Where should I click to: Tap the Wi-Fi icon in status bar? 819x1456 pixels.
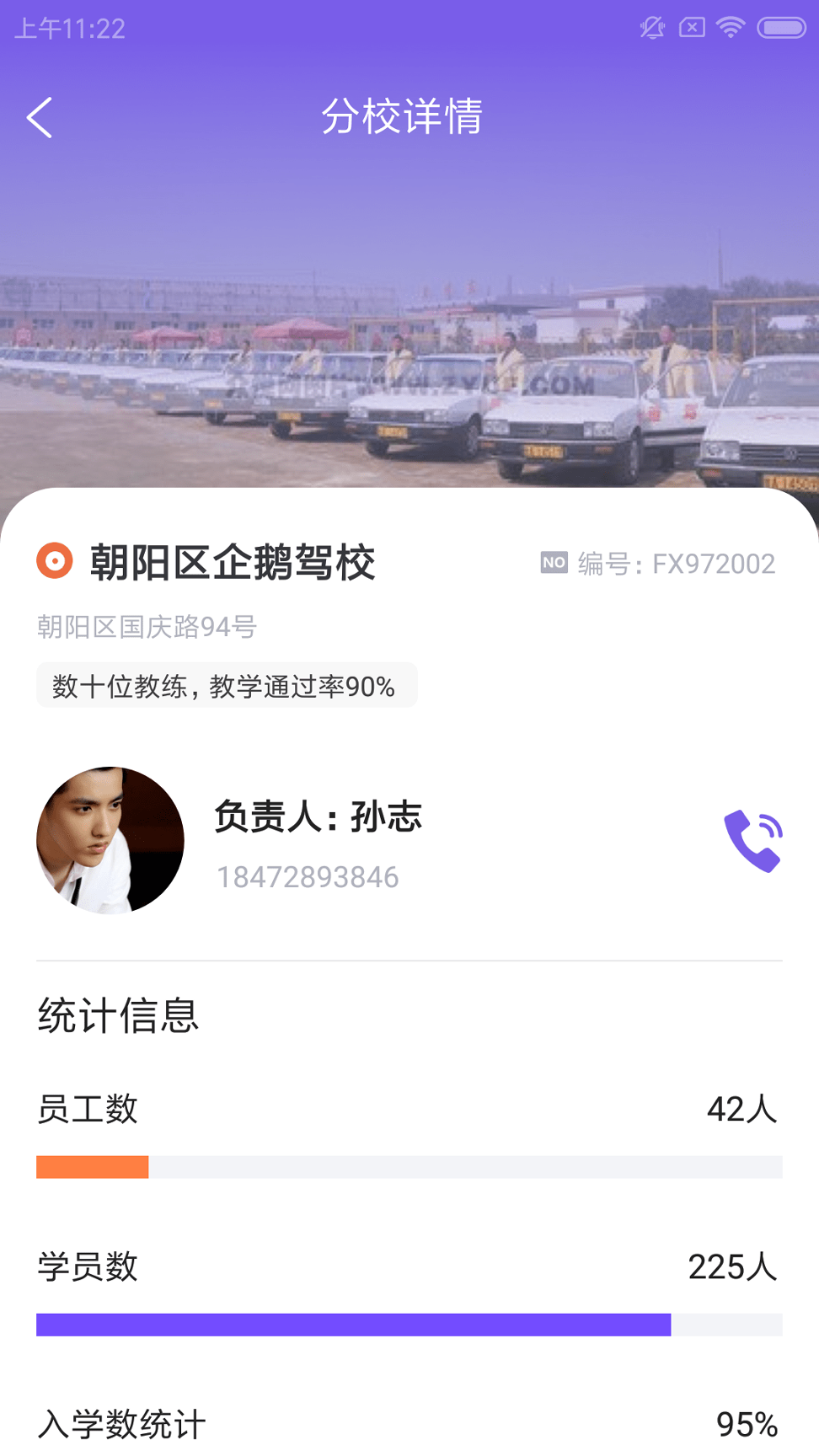tap(730, 28)
